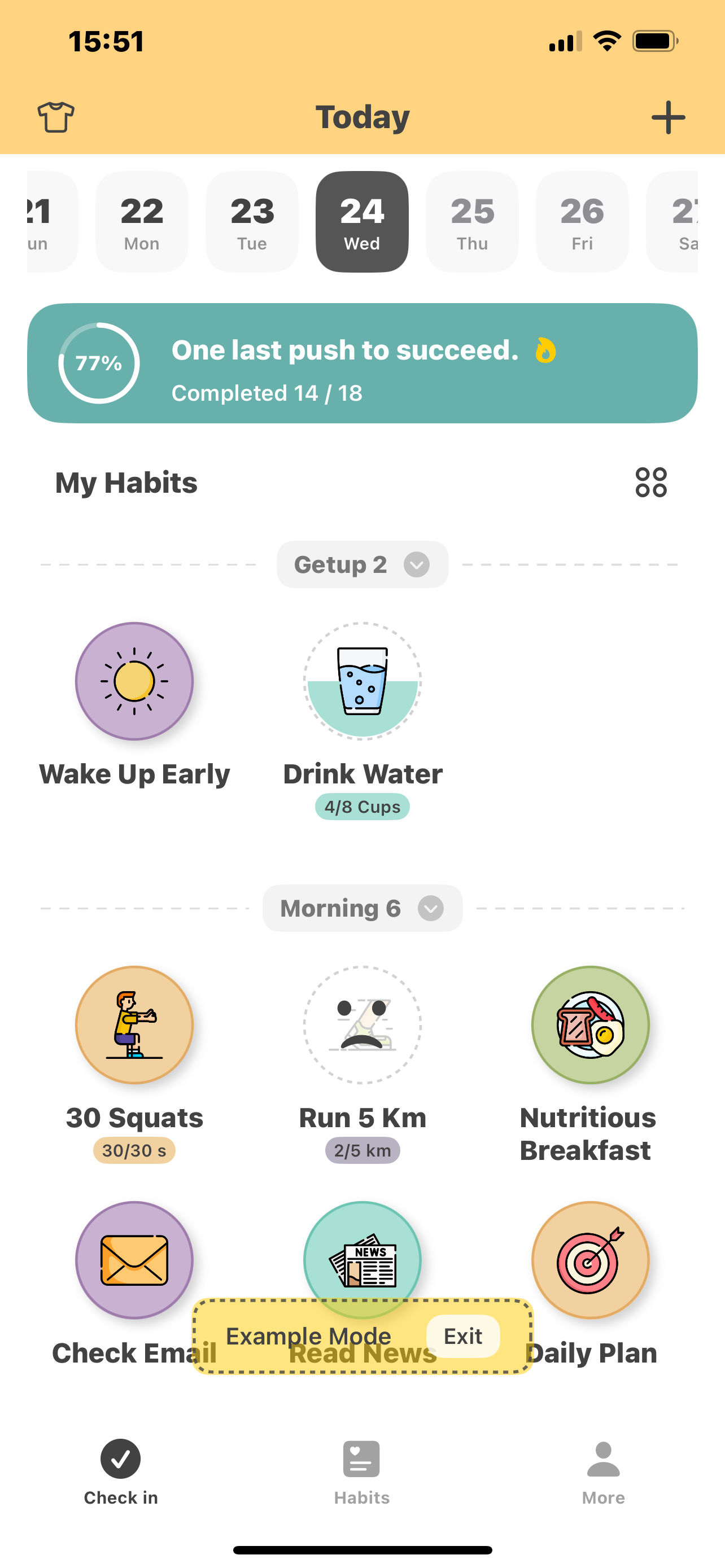This screenshot has width=725, height=1568.
Task: Select the 30 Squats habit icon
Action: click(x=134, y=1025)
